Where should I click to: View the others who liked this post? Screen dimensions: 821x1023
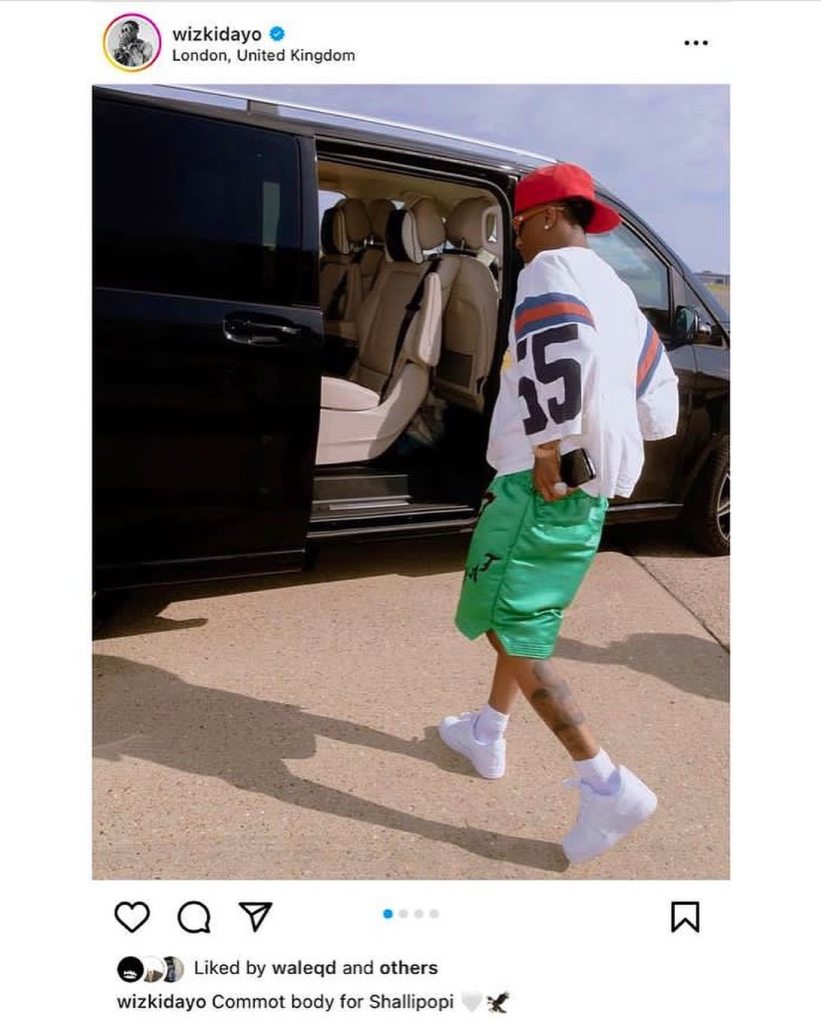tap(408, 967)
